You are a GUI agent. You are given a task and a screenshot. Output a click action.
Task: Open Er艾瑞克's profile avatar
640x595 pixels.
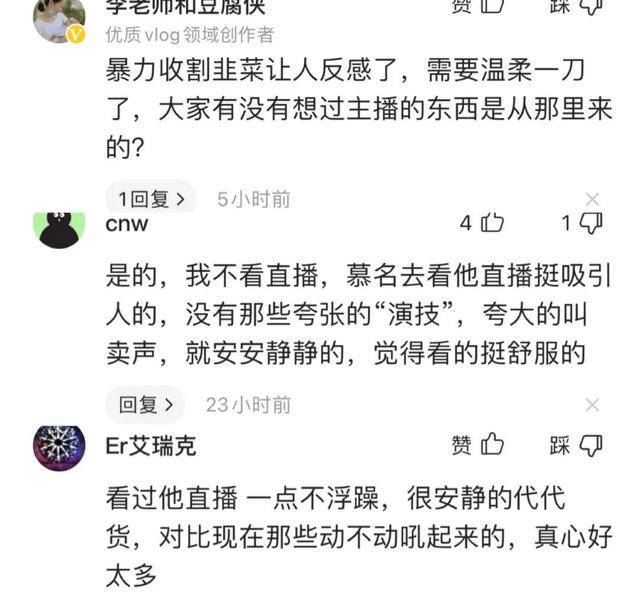(59, 447)
